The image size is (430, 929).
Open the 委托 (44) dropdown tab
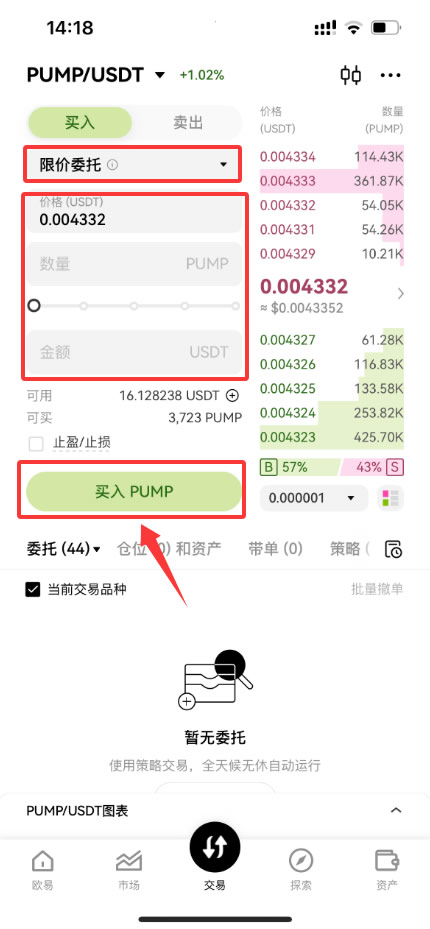click(x=63, y=549)
